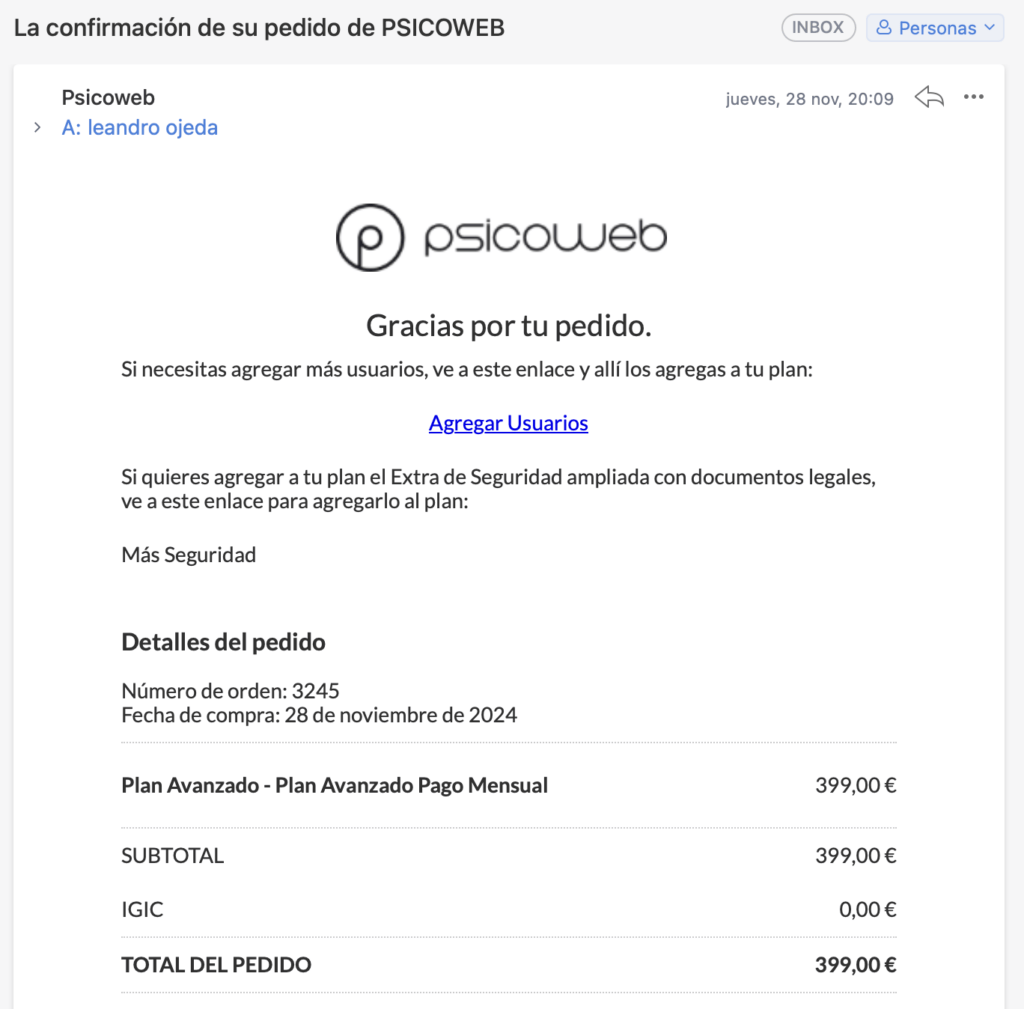1024x1009 pixels.
Task: View the recipient leandro ojeda
Action: point(152,127)
